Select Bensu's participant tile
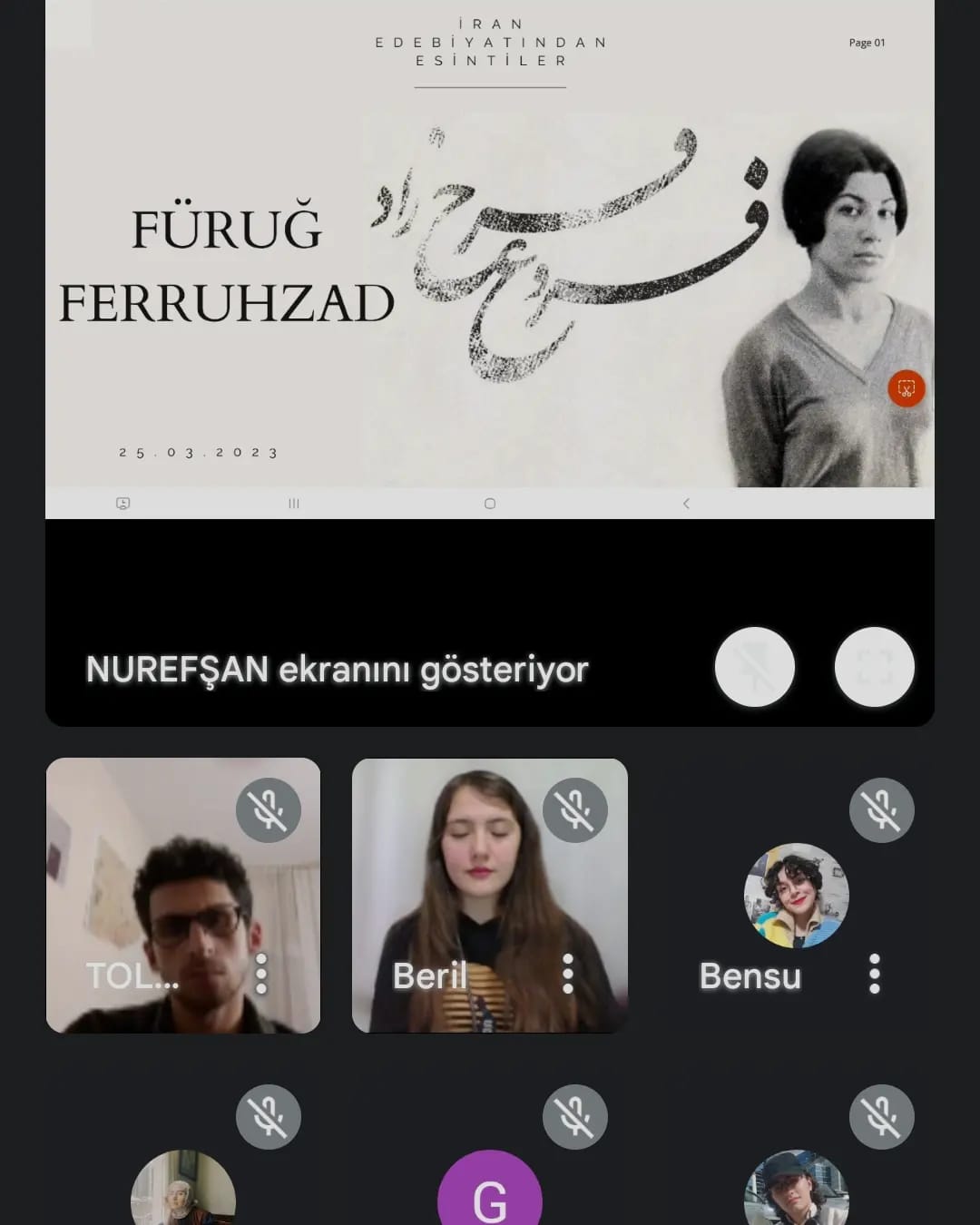This screenshot has width=980, height=1225. click(x=796, y=896)
